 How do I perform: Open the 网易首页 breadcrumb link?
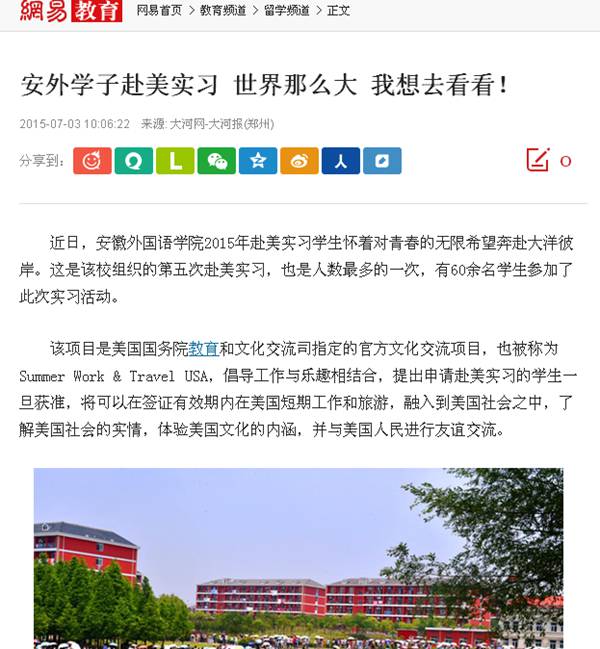click(159, 10)
